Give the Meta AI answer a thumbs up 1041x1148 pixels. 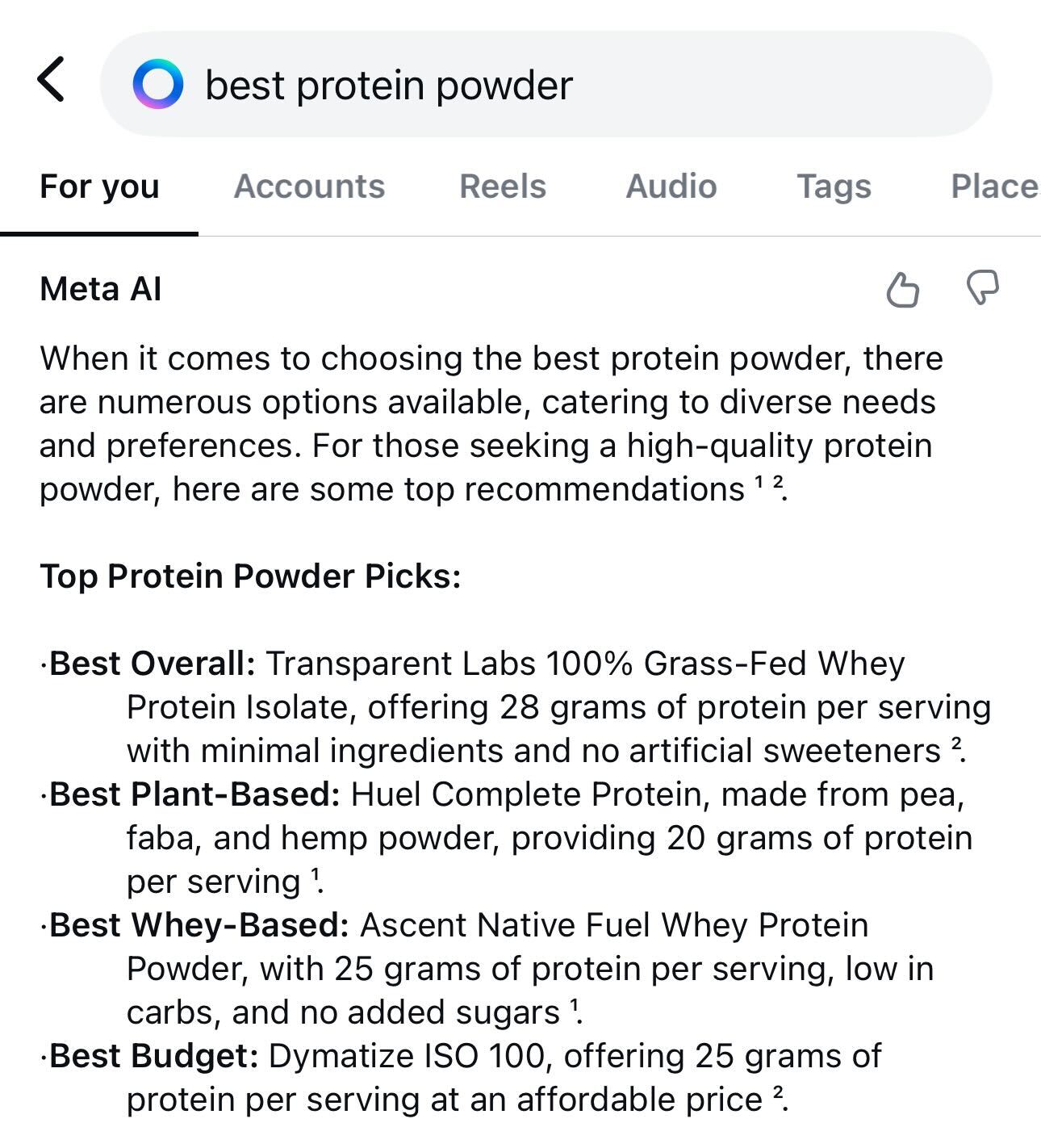(x=902, y=289)
